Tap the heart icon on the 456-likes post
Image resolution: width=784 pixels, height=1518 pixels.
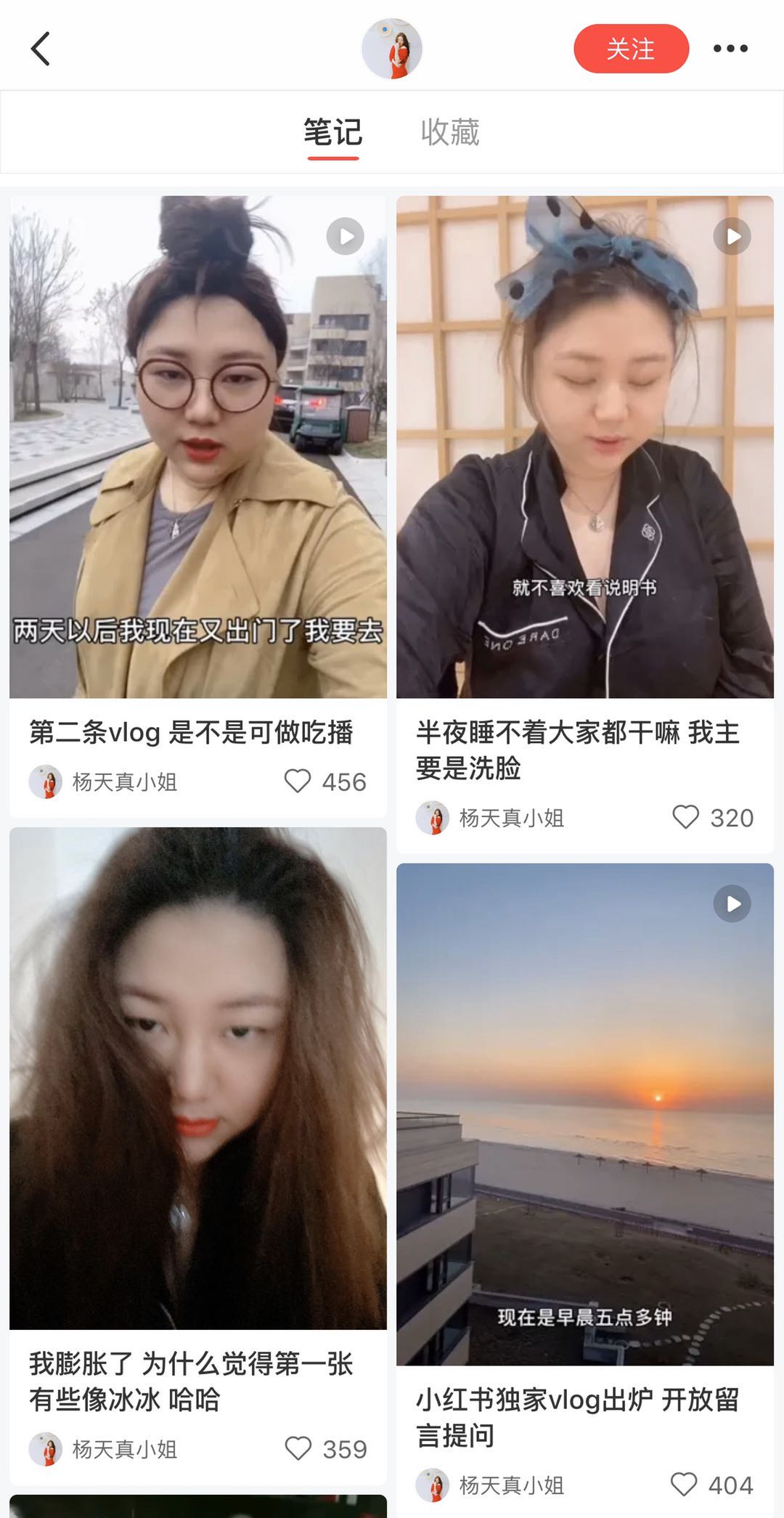tap(297, 782)
